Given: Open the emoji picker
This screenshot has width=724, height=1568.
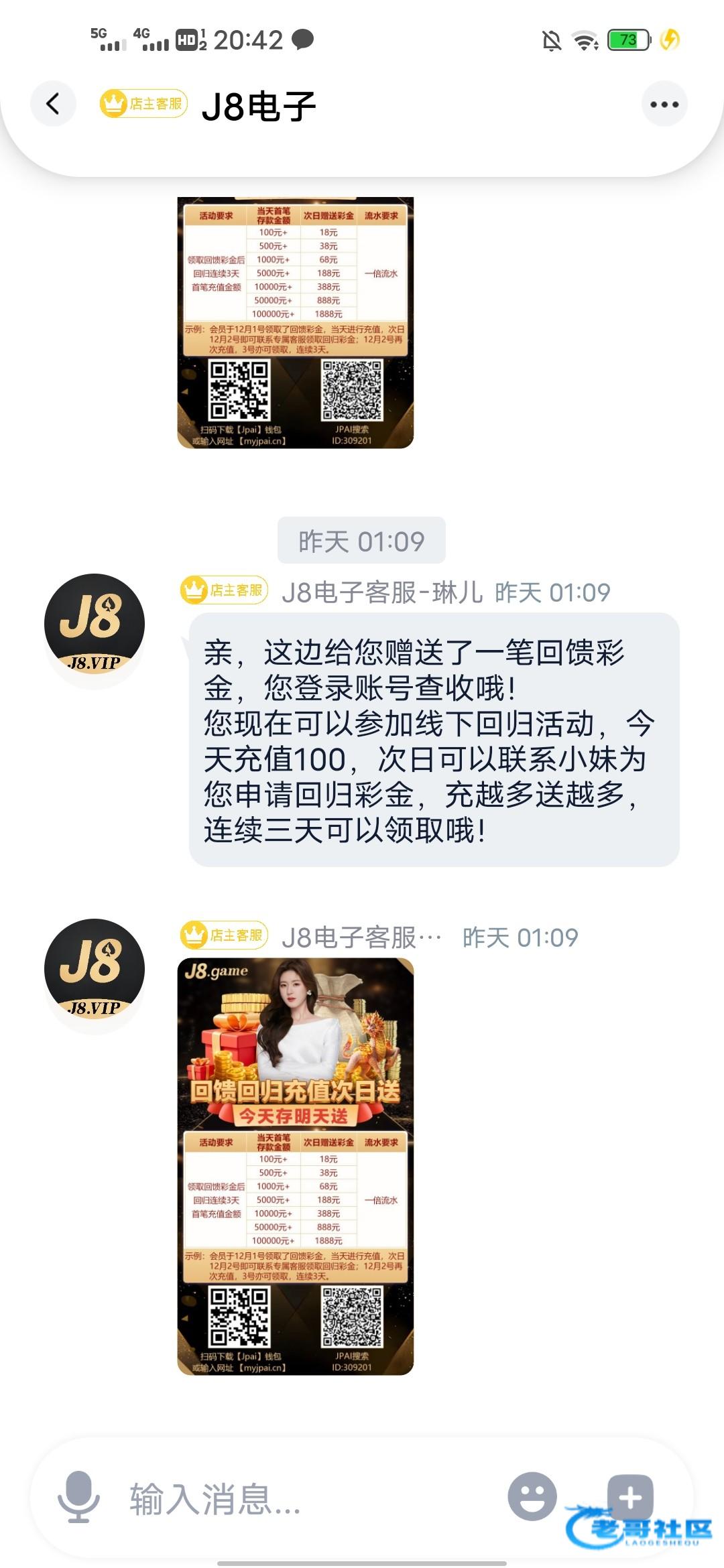Looking at the screenshot, I should pos(532,1496).
